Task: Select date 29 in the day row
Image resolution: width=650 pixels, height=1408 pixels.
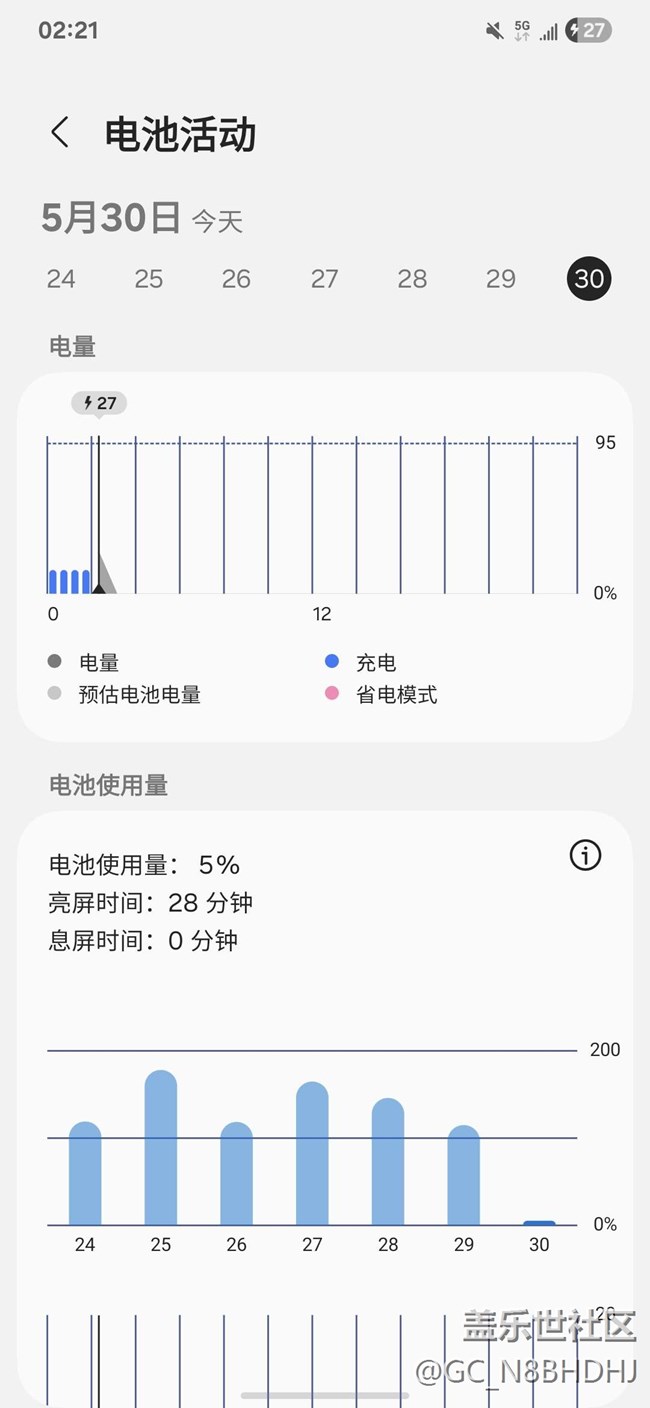Action: point(500,278)
